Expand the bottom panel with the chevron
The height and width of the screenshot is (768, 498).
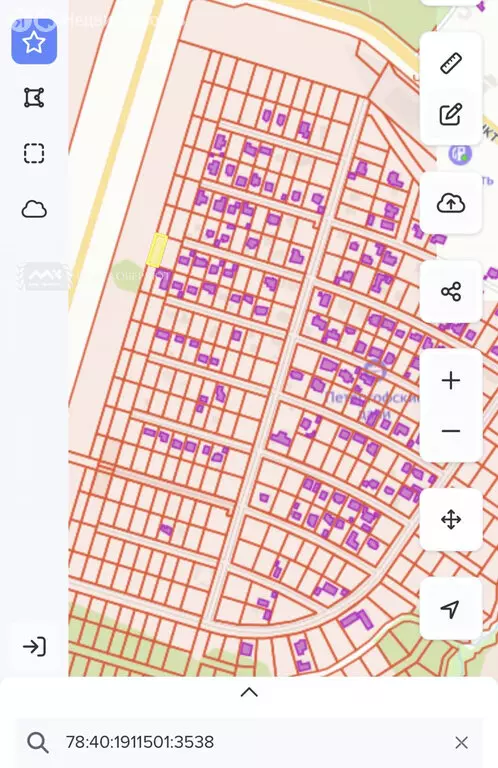(x=249, y=692)
